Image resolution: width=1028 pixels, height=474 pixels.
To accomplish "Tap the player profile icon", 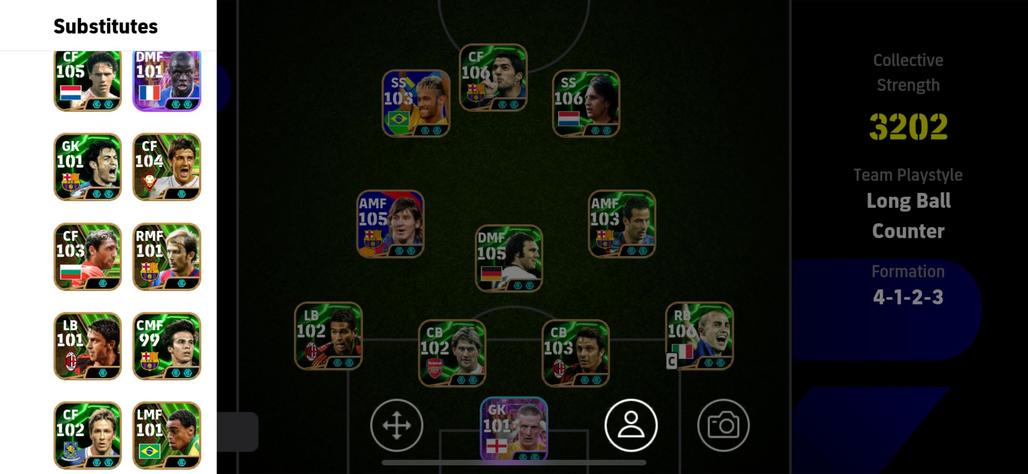I will pos(631,425).
